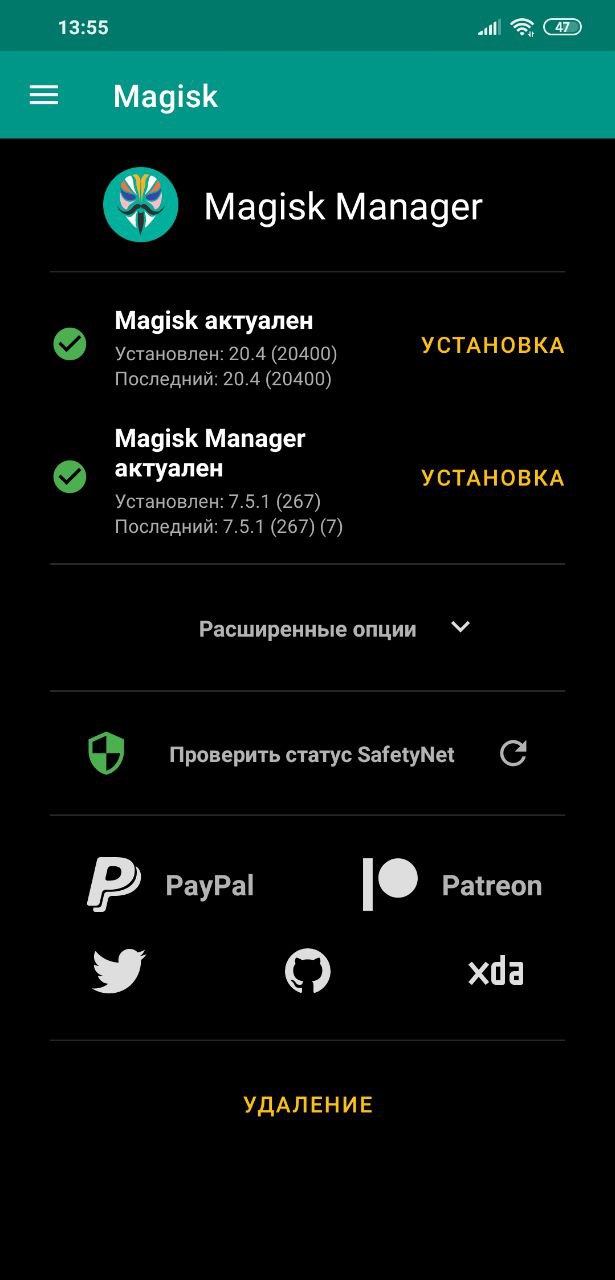Tap УСТАНОВКА next to Magisk актуален

coord(493,345)
